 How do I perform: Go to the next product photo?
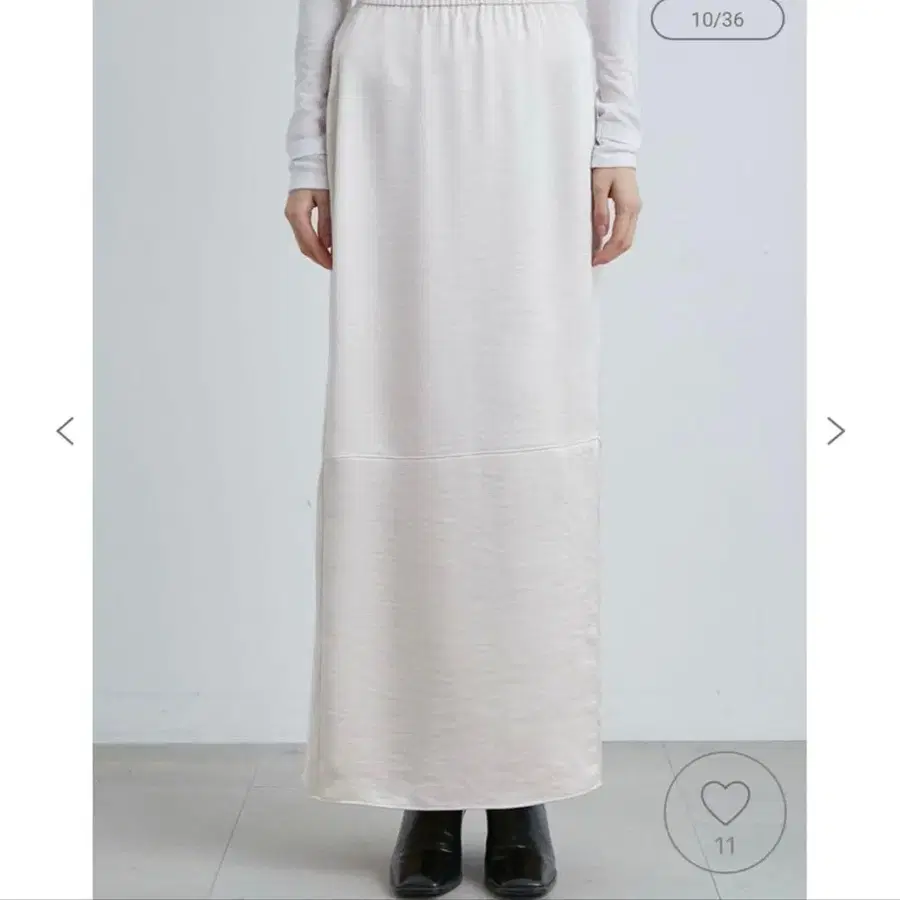click(x=836, y=431)
